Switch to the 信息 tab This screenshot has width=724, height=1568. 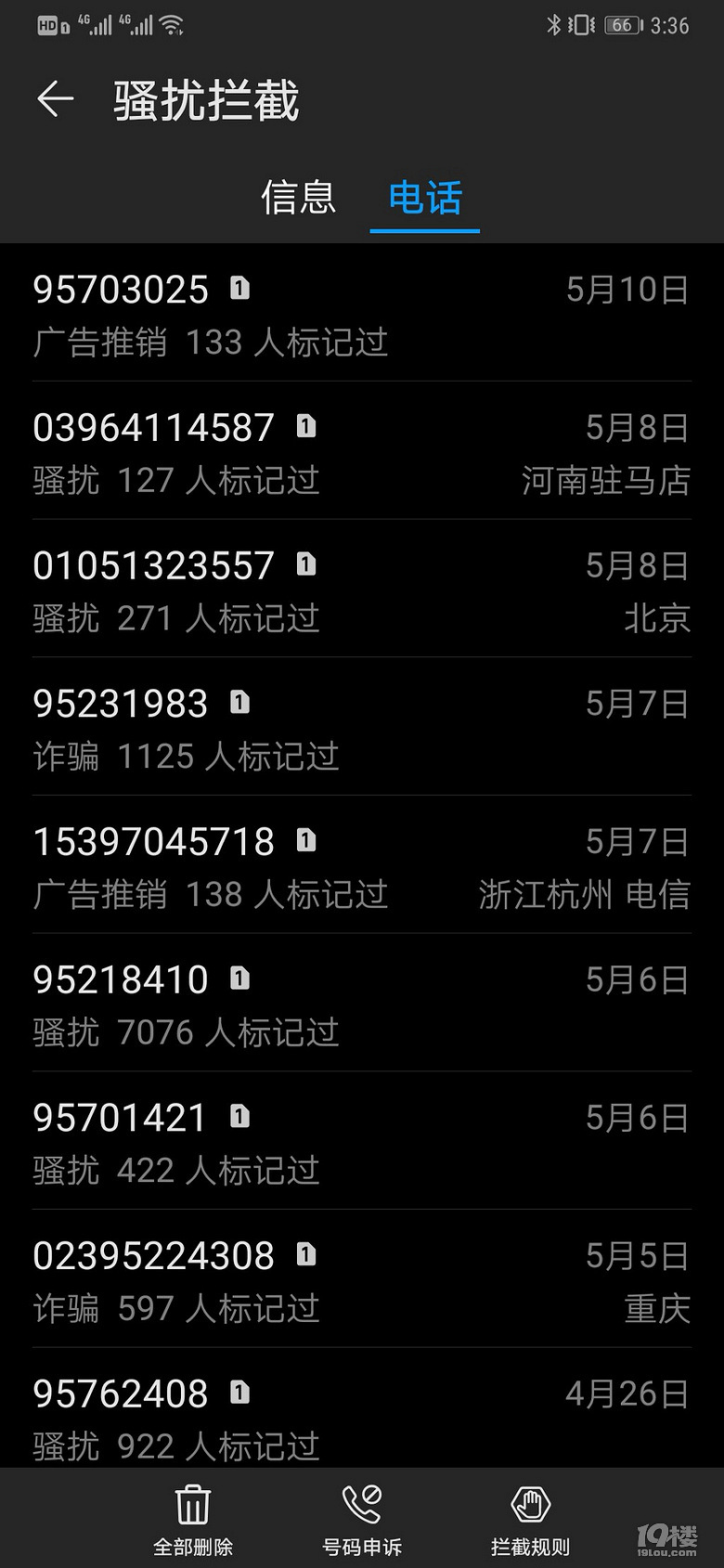coord(299,198)
